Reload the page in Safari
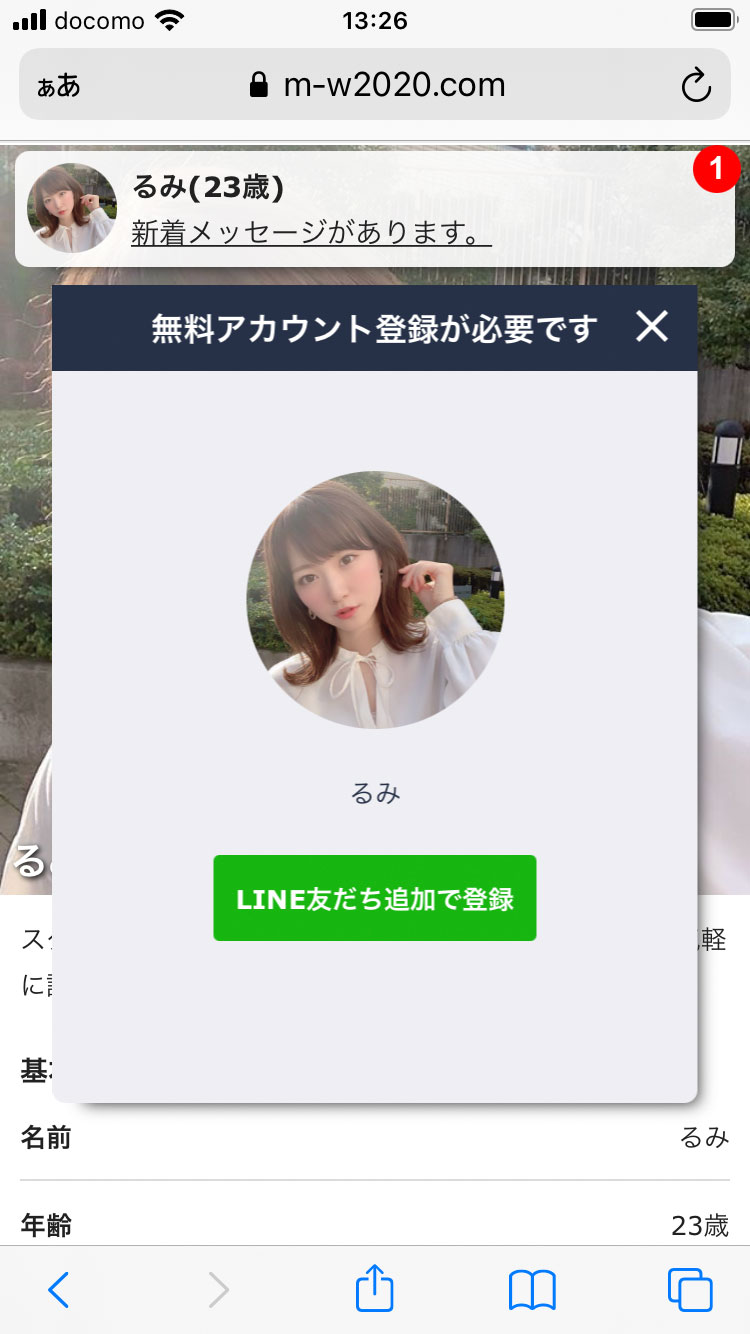 [x=696, y=86]
